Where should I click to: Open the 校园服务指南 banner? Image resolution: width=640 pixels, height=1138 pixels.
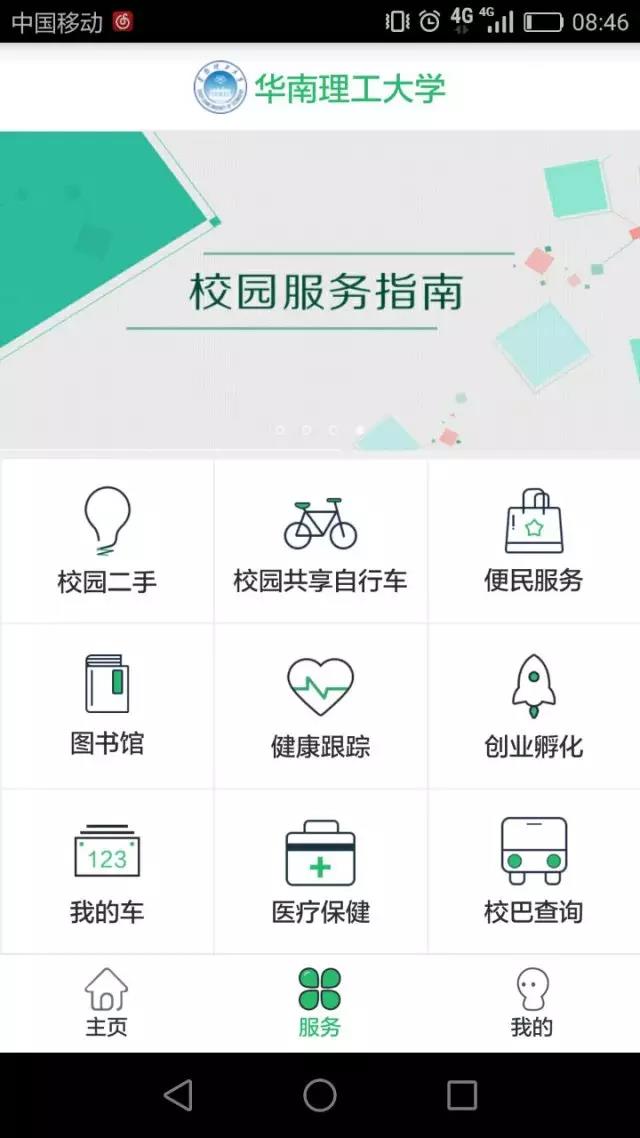point(320,290)
